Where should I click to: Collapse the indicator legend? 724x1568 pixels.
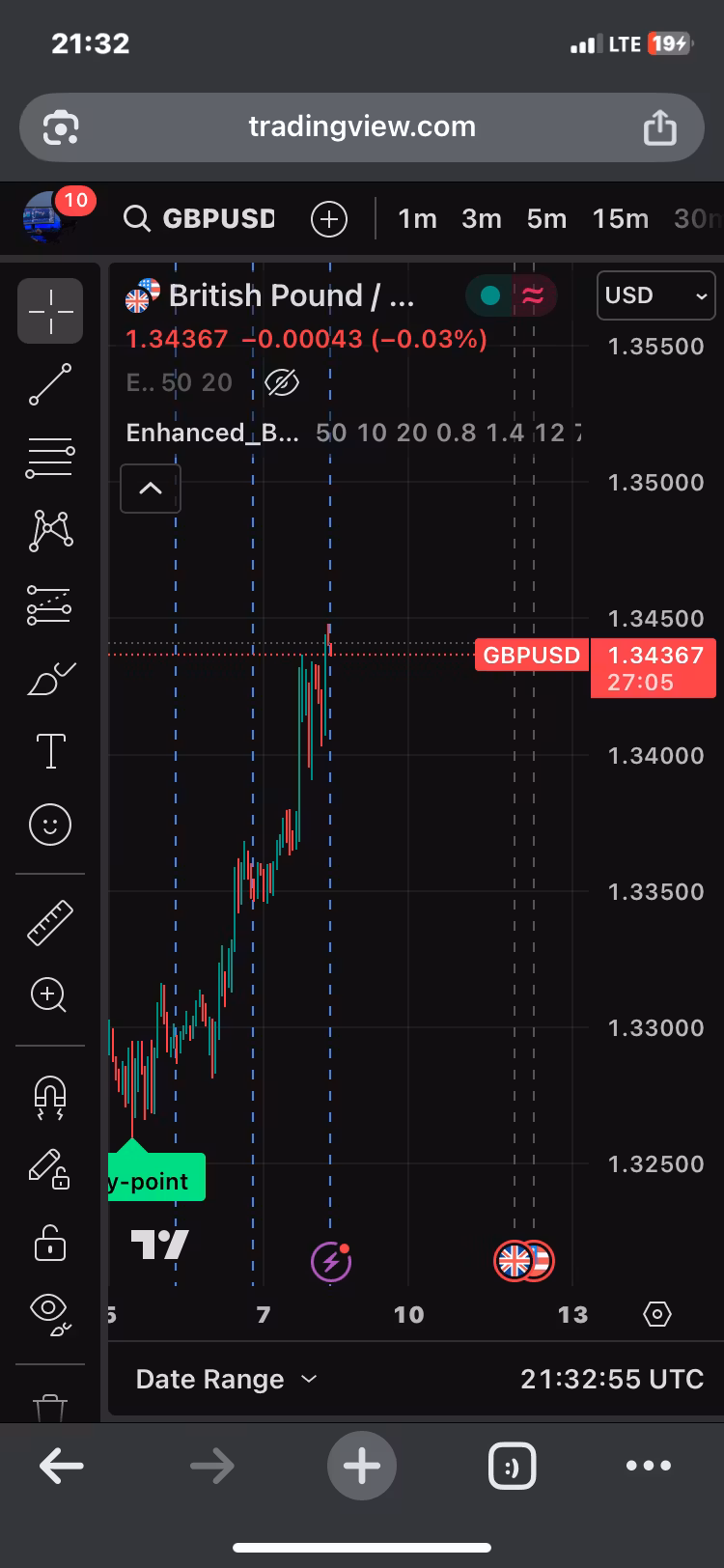(151, 489)
